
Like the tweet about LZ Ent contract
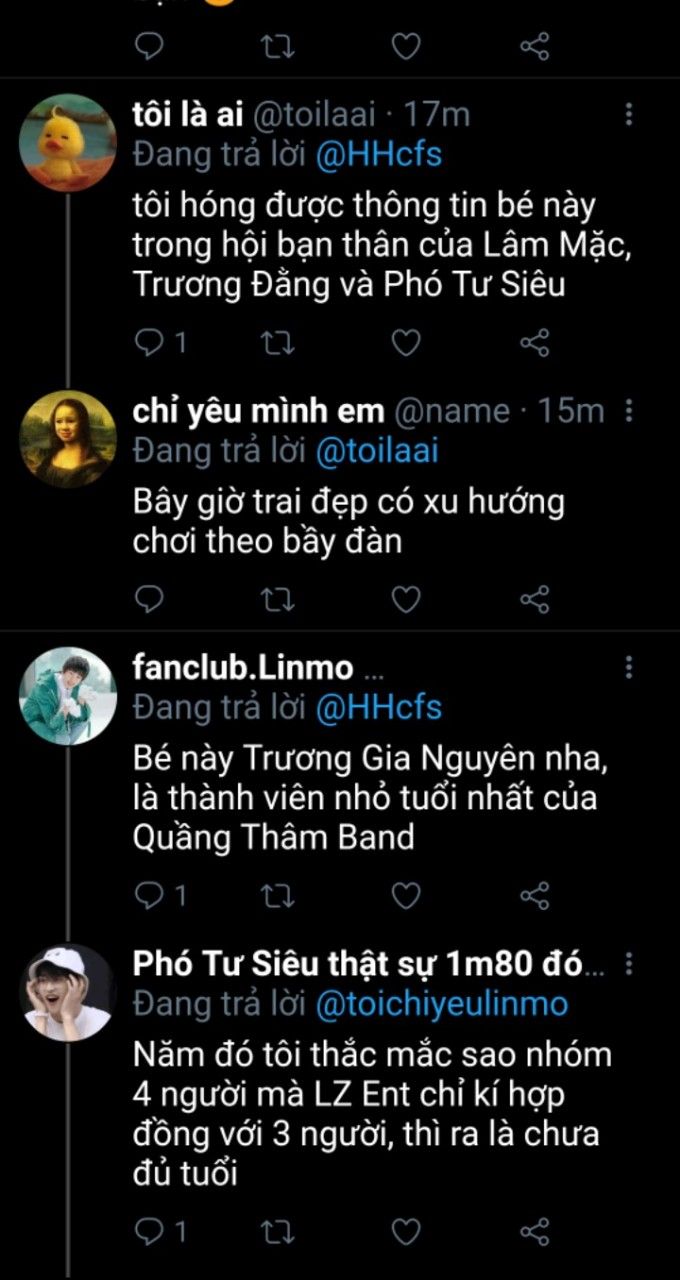[405, 1229]
